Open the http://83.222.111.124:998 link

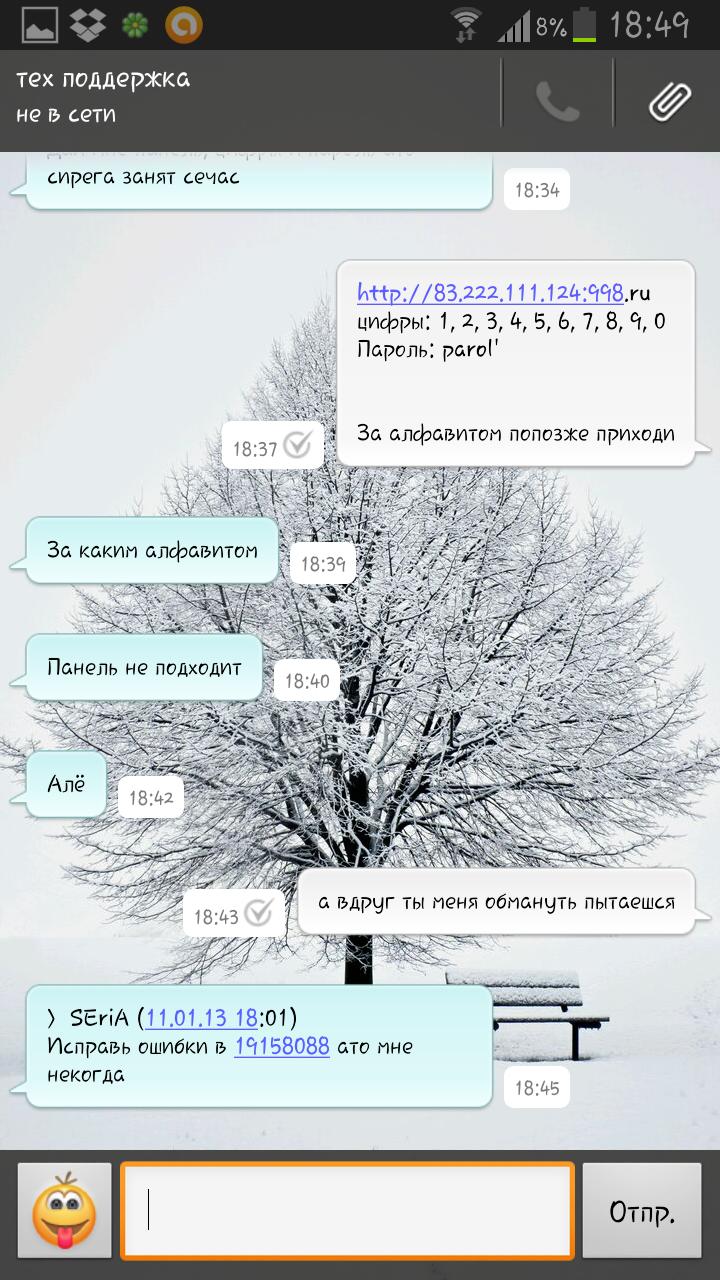[x=491, y=293]
